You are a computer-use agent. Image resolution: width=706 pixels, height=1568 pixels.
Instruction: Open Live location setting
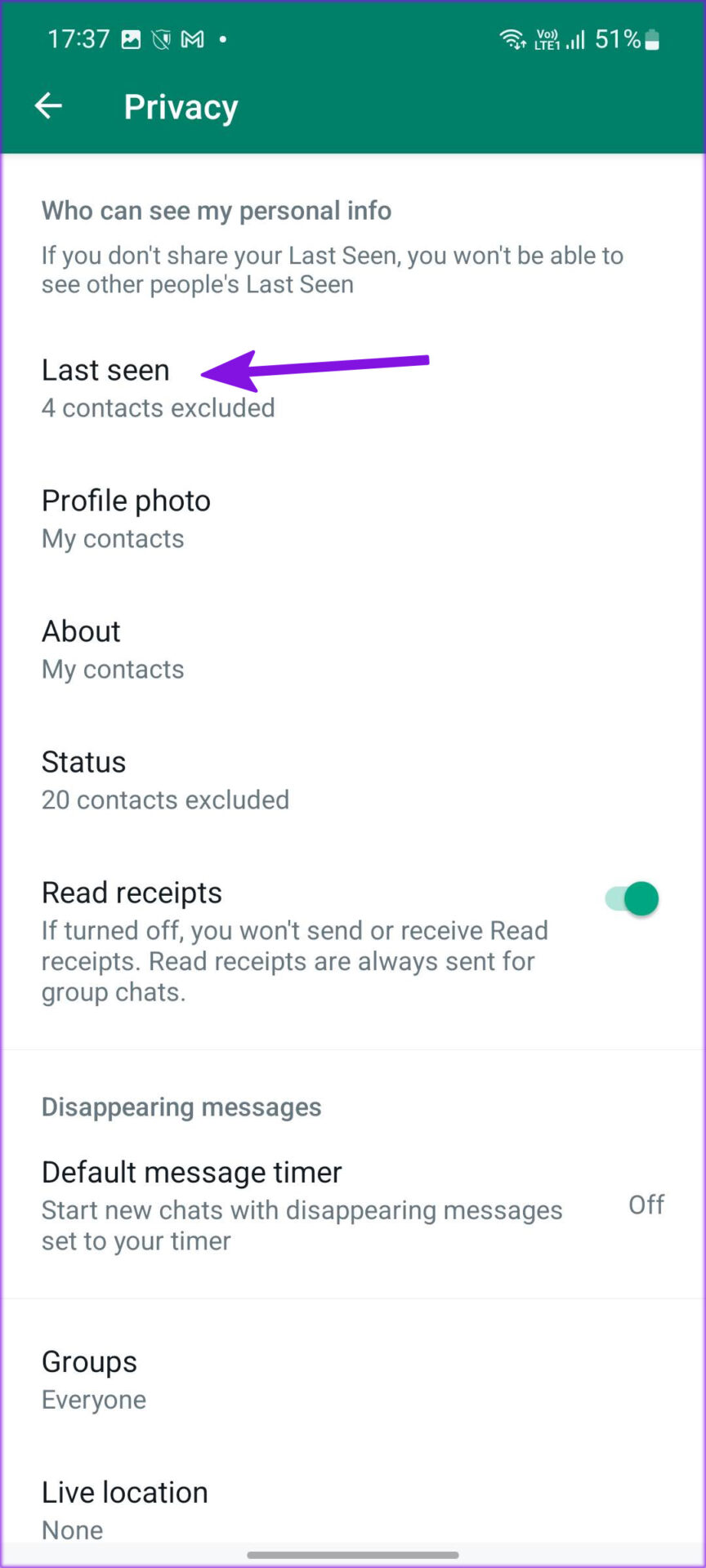[x=353, y=1510]
